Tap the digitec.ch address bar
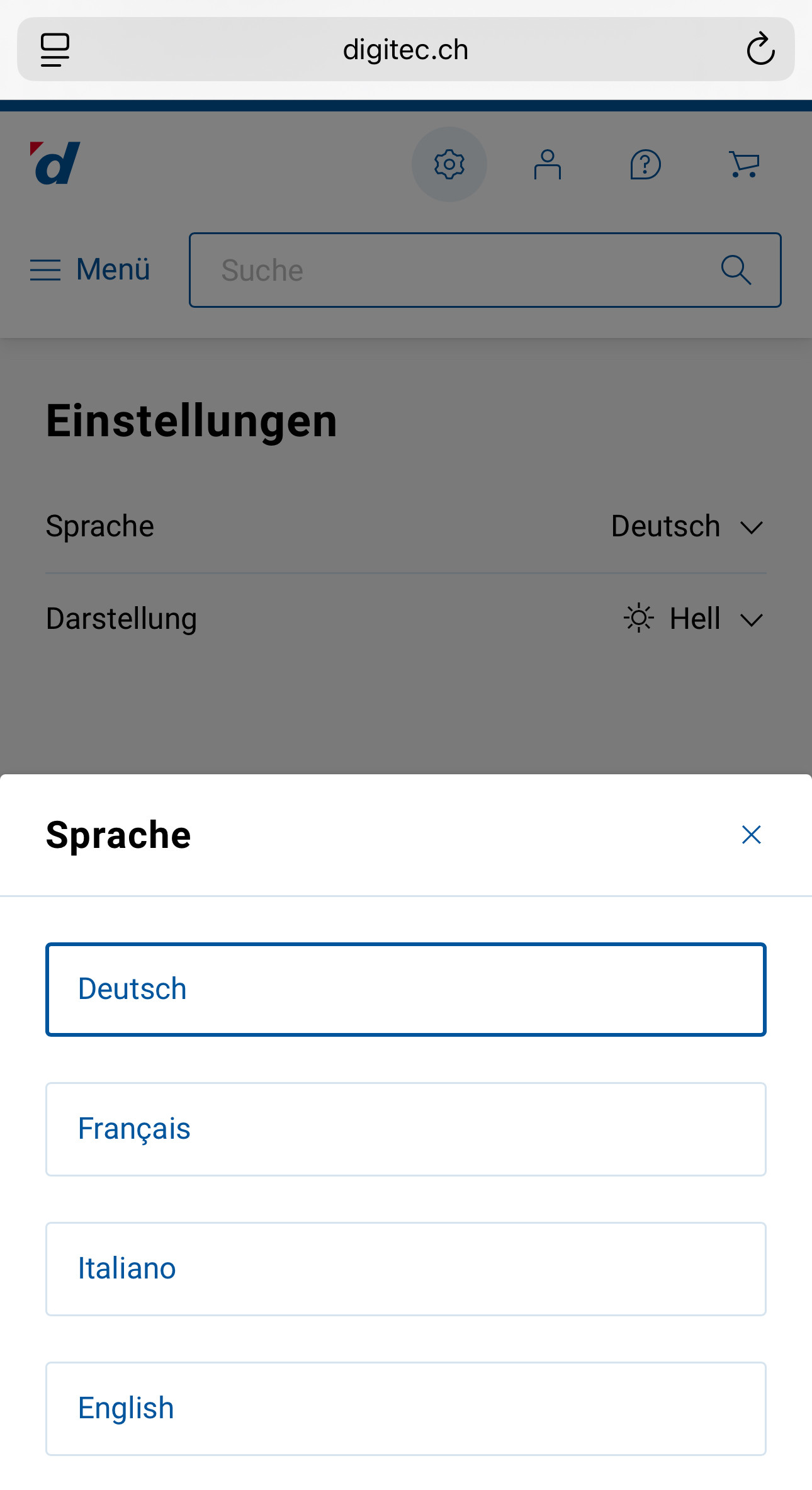This screenshot has width=812, height=1490. click(405, 49)
